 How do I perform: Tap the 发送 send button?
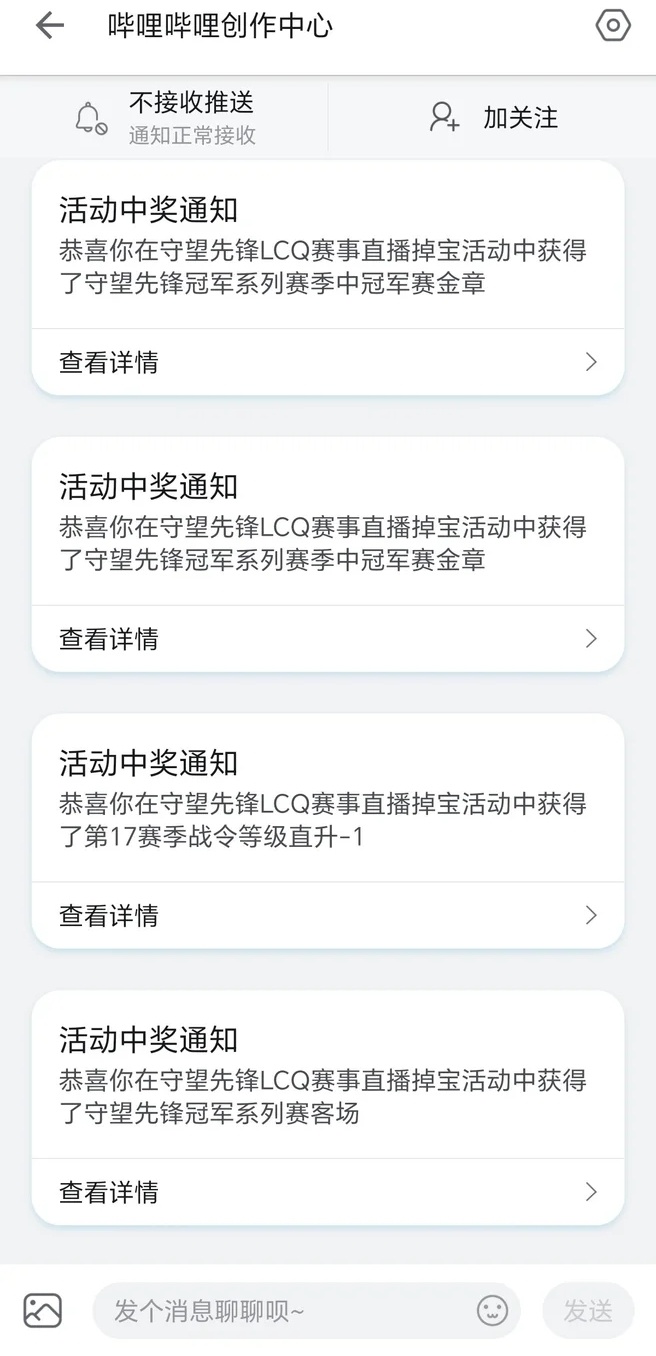[588, 1310]
